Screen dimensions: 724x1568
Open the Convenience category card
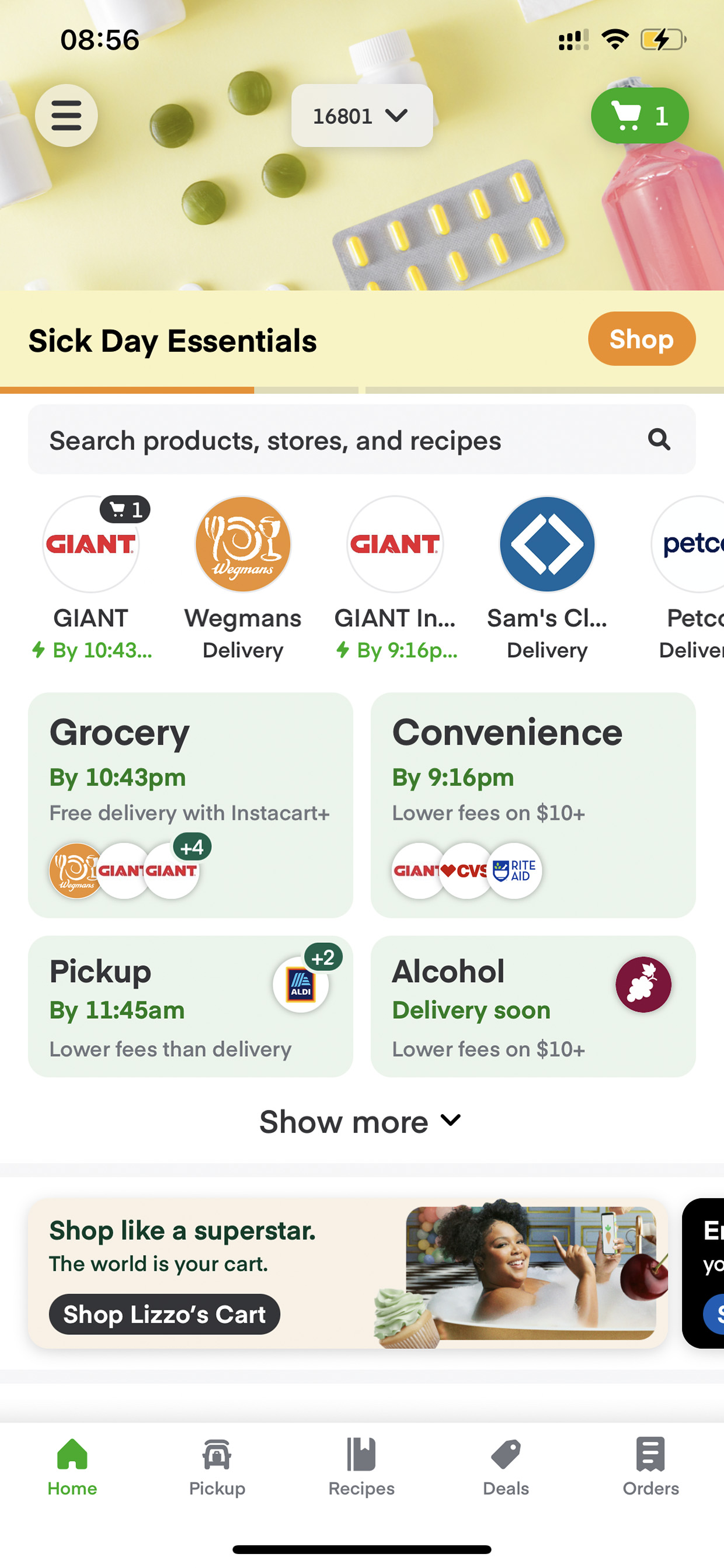(533, 805)
